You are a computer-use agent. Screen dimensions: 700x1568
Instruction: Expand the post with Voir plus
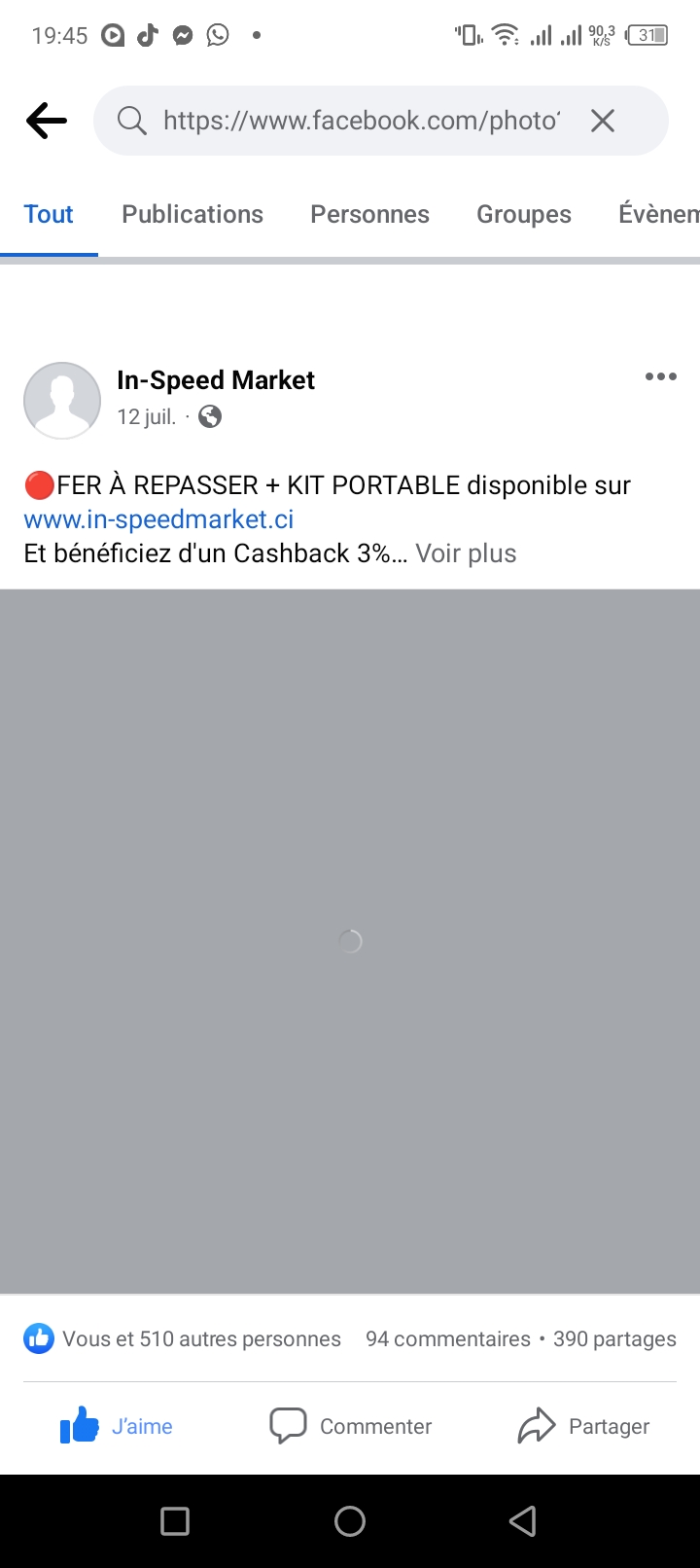point(466,553)
